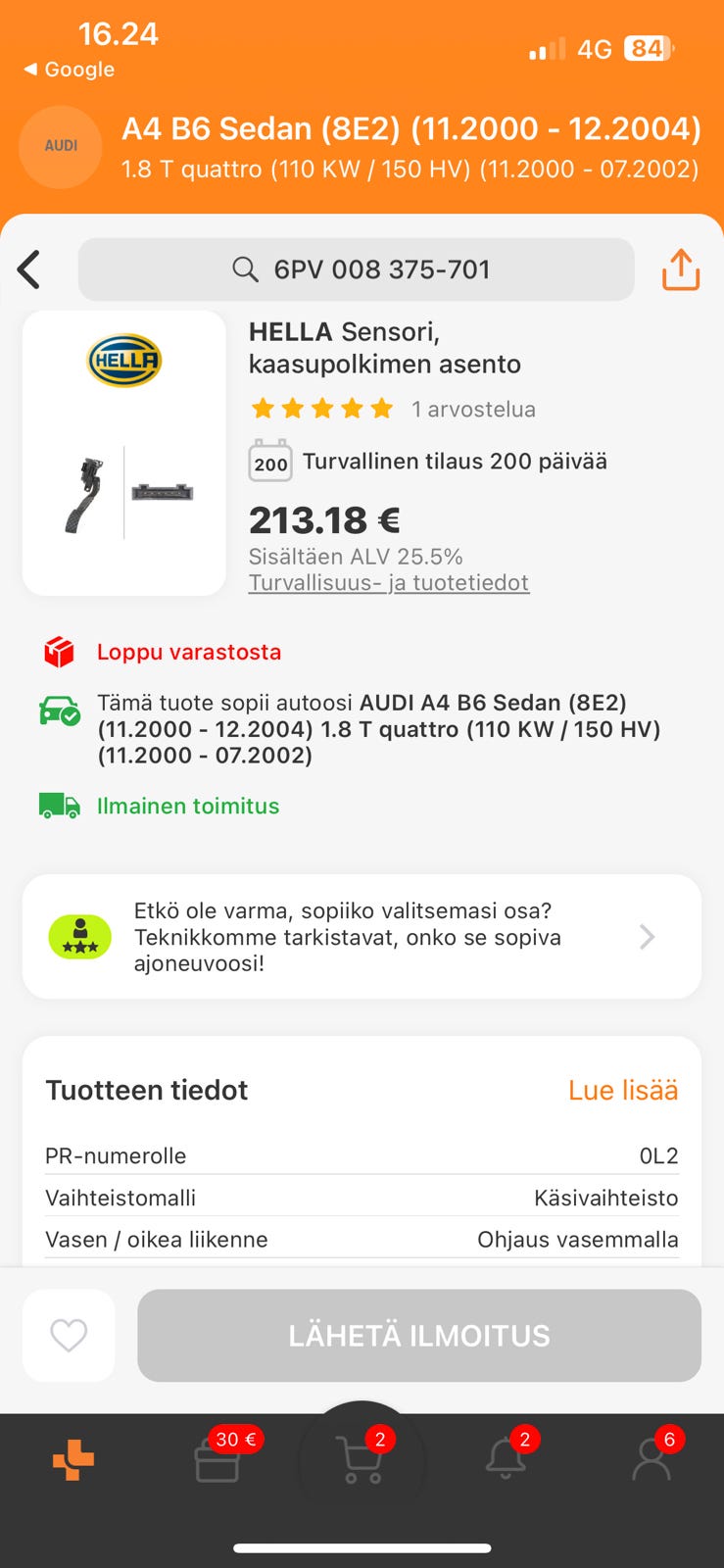Tap the green free delivery truck icon
Image resolution: width=724 pixels, height=1568 pixels.
(59, 805)
